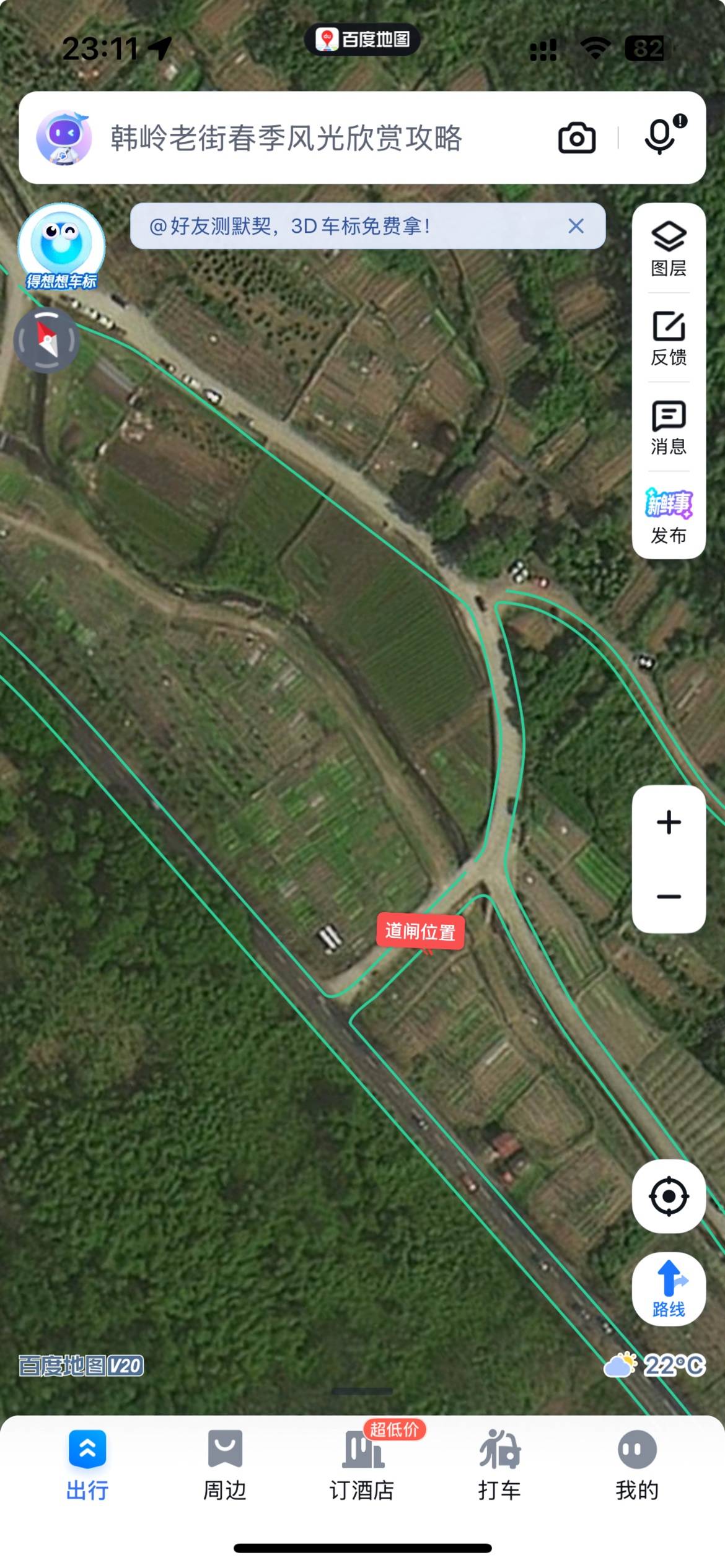Open 路线 route planning

669,1288
